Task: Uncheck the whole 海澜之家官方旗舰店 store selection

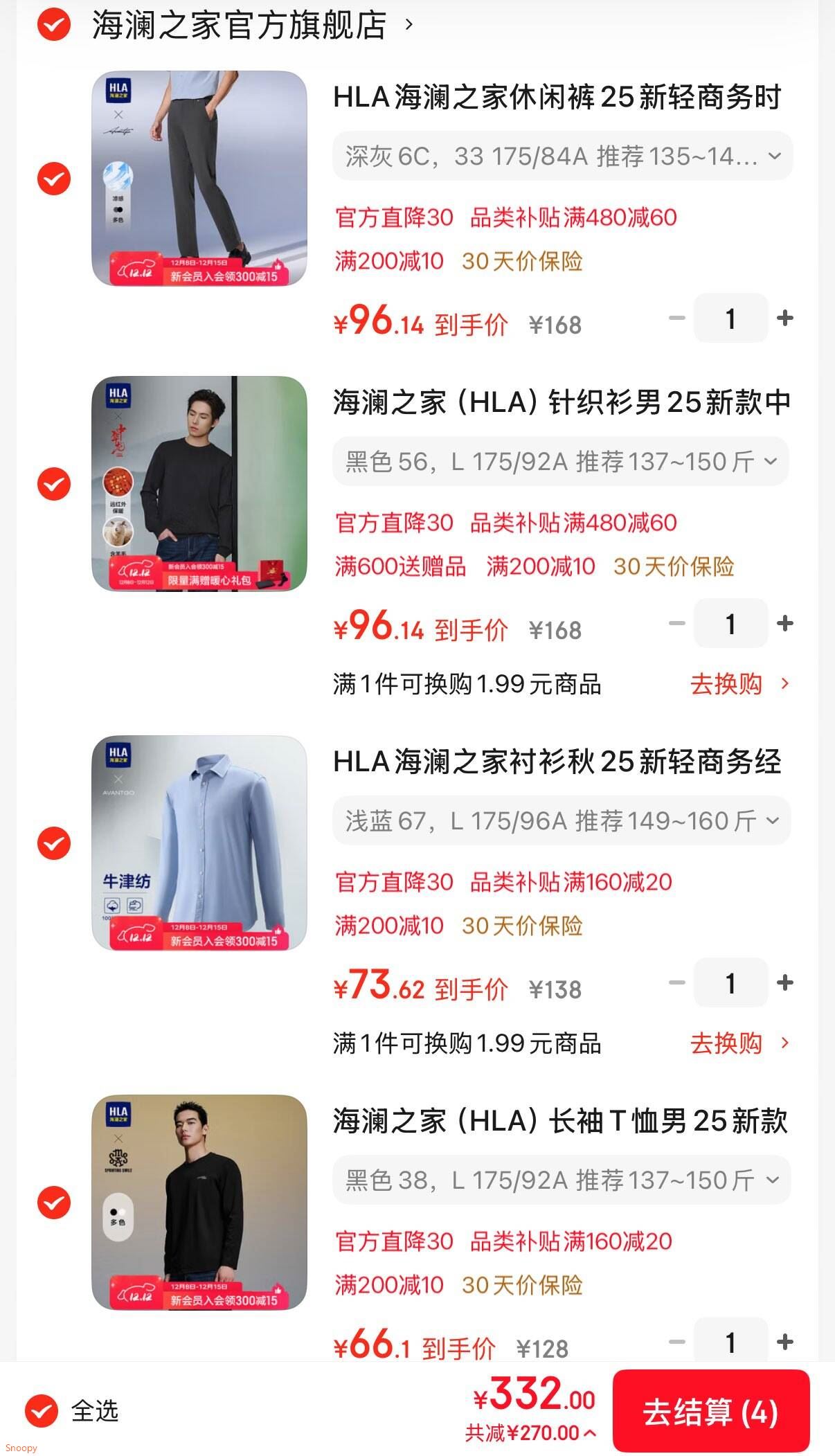Action: click(53, 26)
